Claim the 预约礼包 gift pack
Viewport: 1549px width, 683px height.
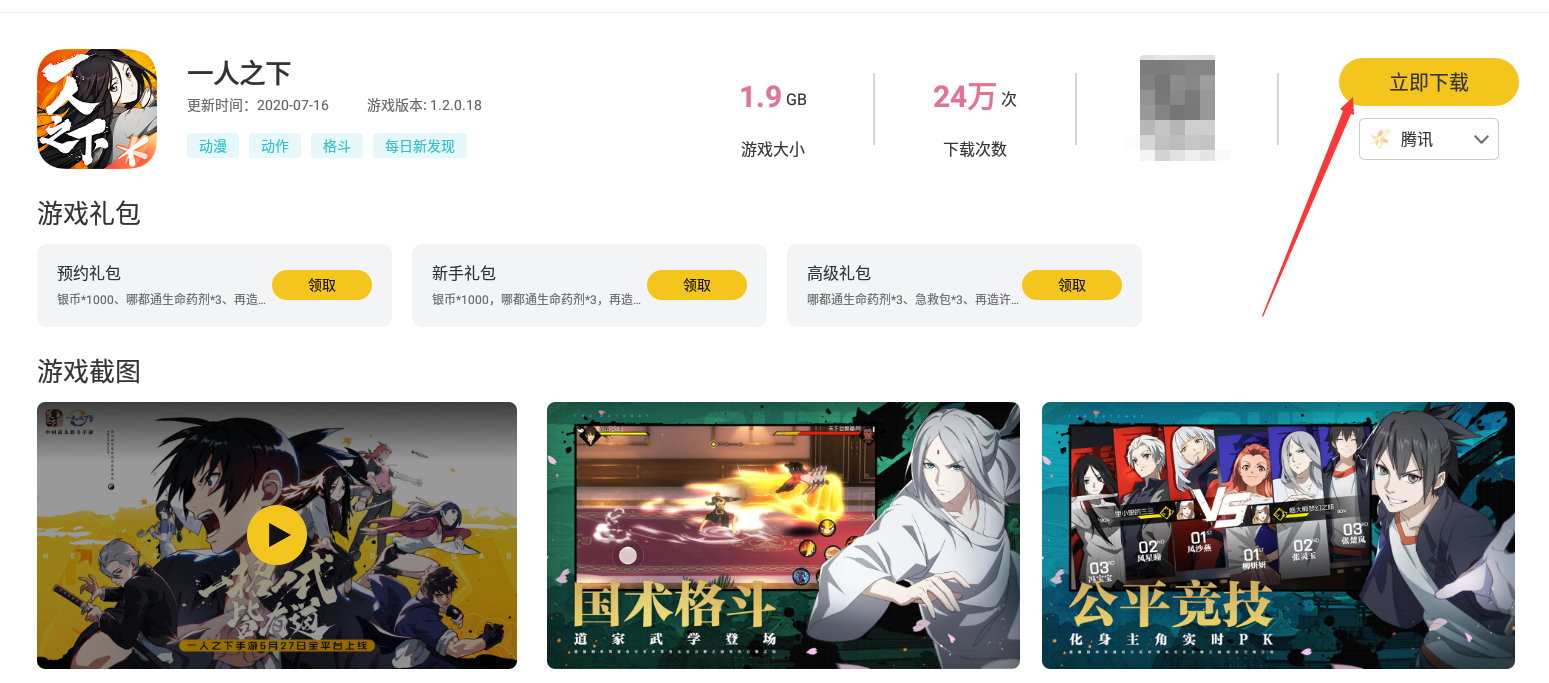click(321, 285)
